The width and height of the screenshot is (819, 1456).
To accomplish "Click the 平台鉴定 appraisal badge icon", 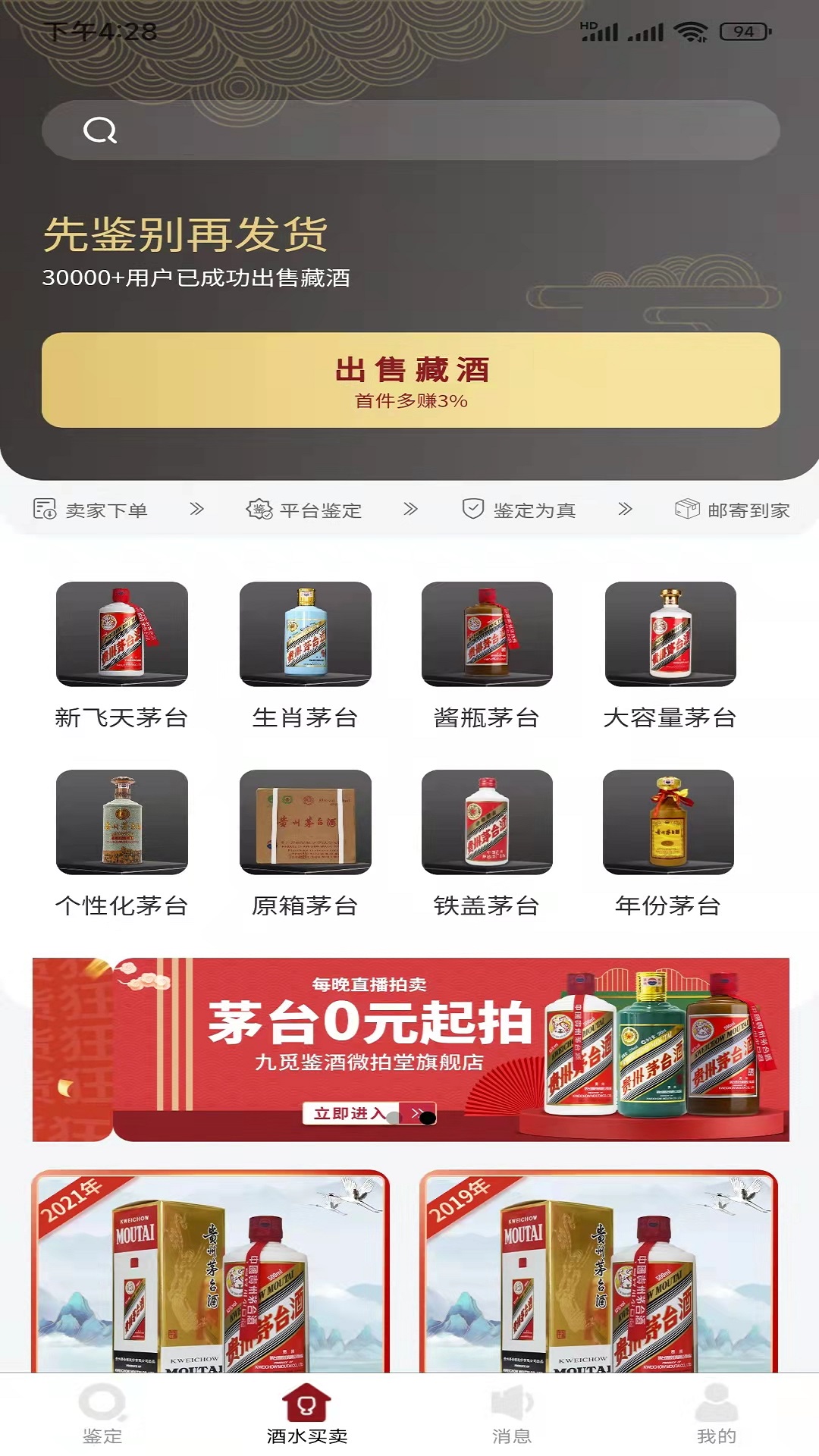I will point(258,510).
